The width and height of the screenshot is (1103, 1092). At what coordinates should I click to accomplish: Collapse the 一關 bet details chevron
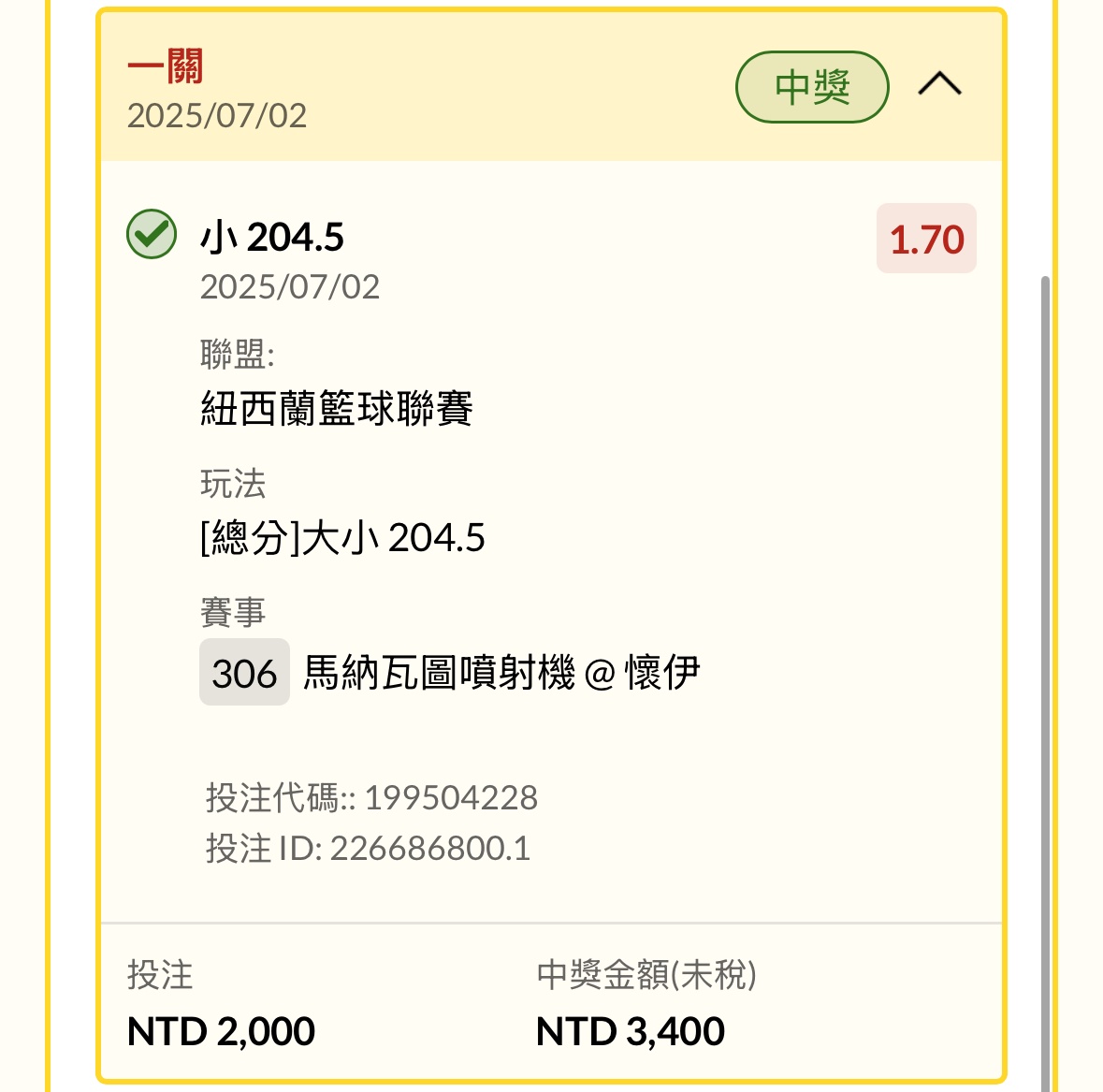point(939,85)
